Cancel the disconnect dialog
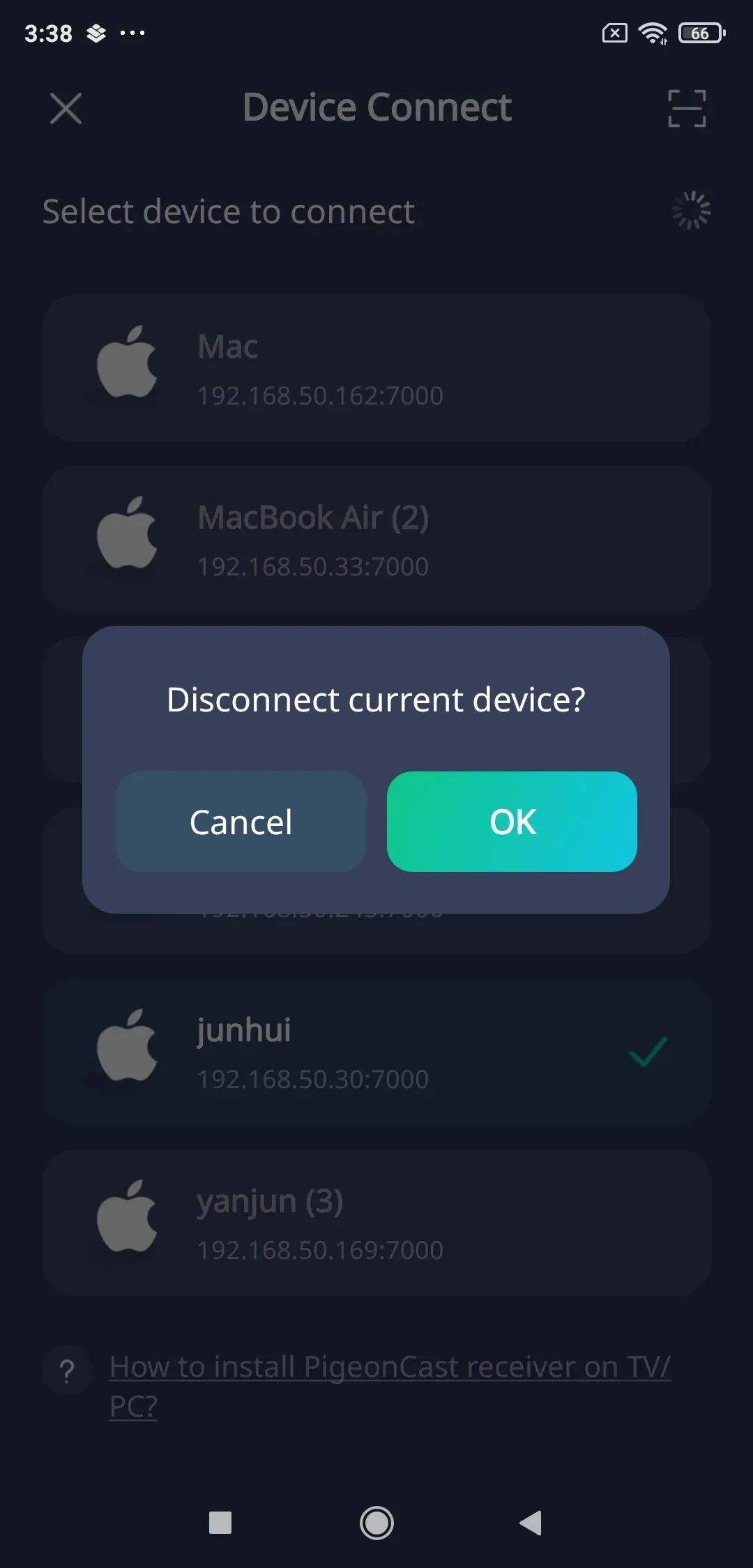Screen dimensions: 753x1568 (241, 821)
